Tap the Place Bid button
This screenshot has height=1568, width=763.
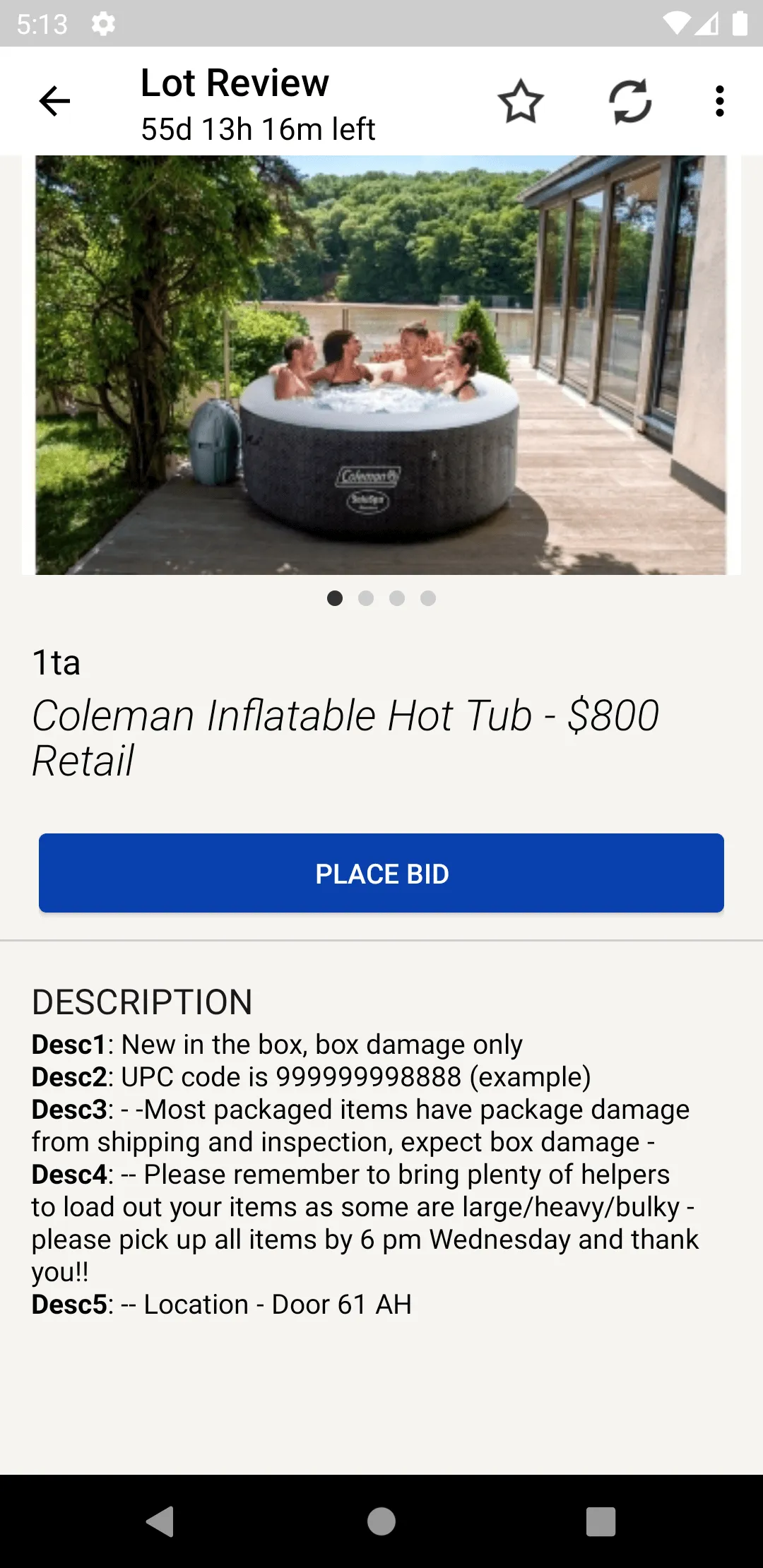[381, 873]
